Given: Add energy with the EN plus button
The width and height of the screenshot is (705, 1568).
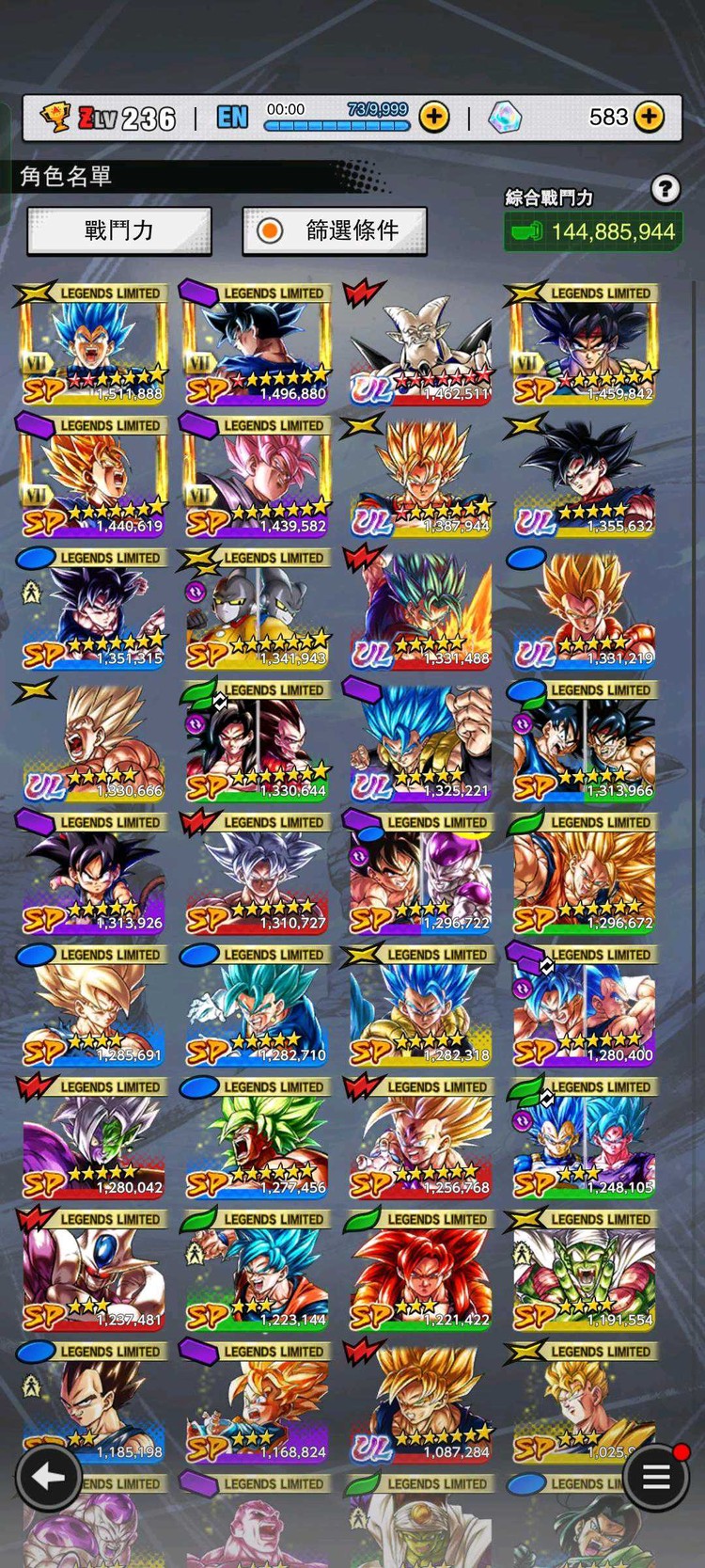Looking at the screenshot, I should click(433, 118).
